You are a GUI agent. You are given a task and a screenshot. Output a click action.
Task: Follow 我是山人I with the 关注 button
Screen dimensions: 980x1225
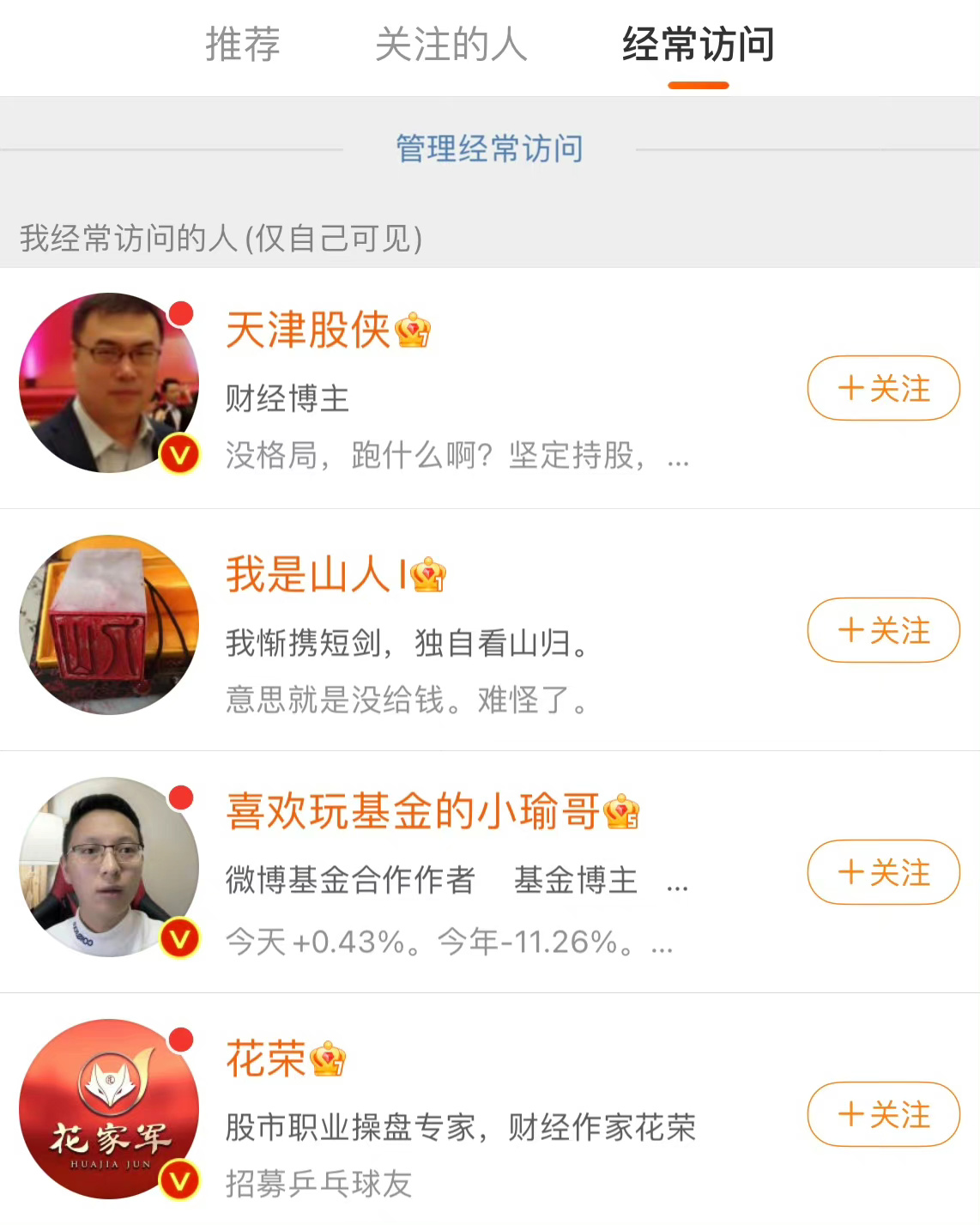(883, 630)
